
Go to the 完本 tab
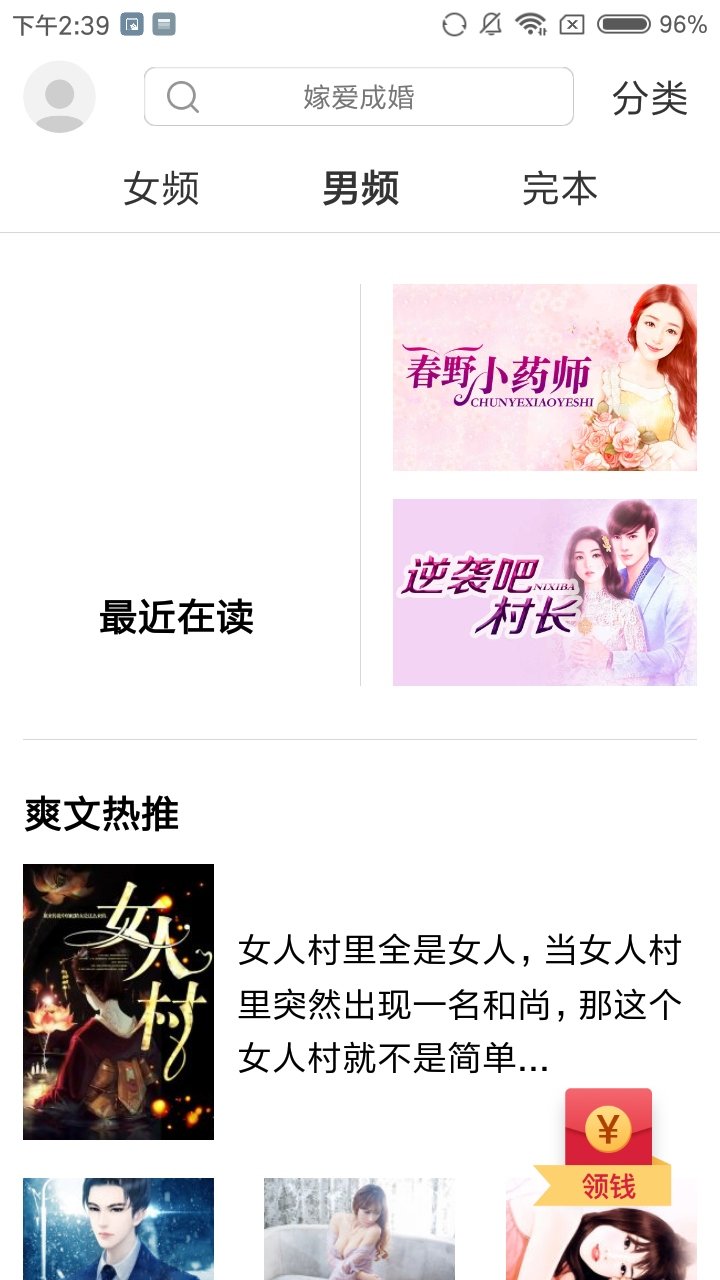[x=559, y=188]
